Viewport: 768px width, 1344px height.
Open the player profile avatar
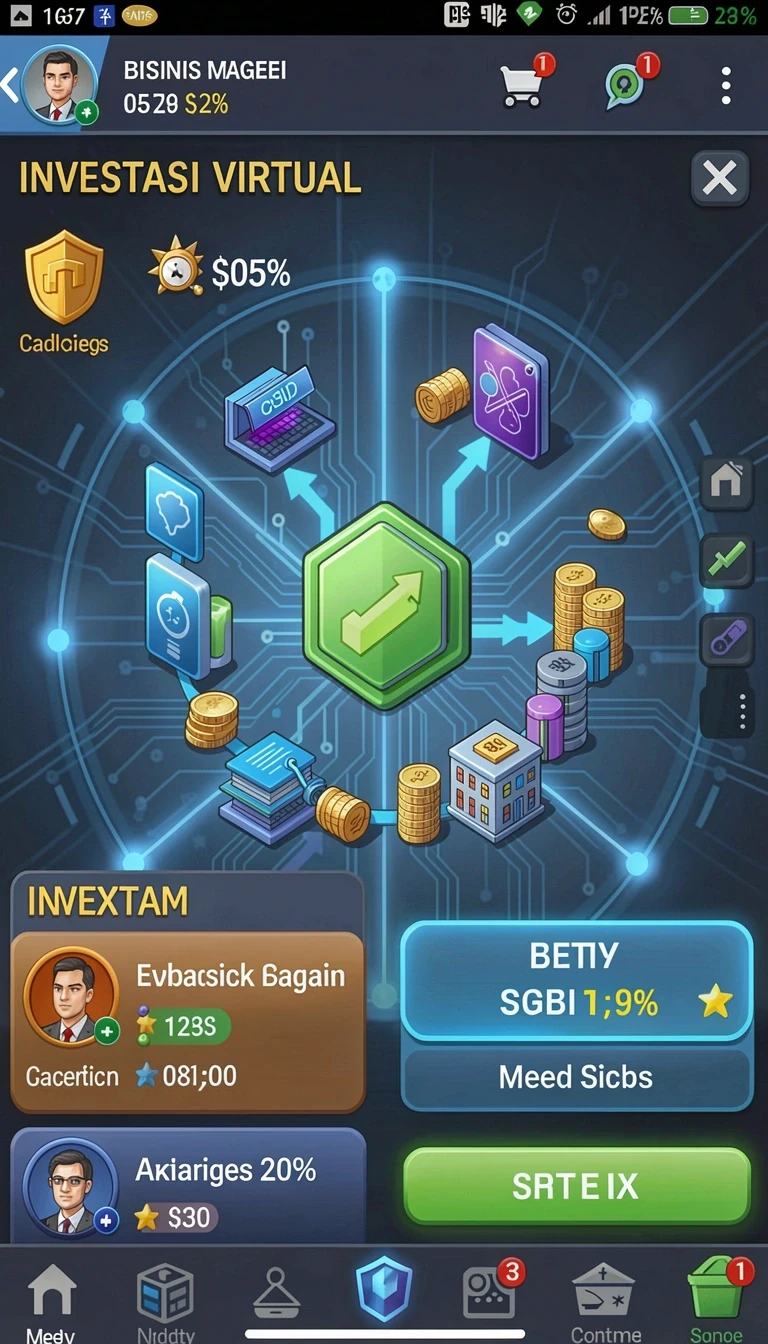click(x=60, y=86)
